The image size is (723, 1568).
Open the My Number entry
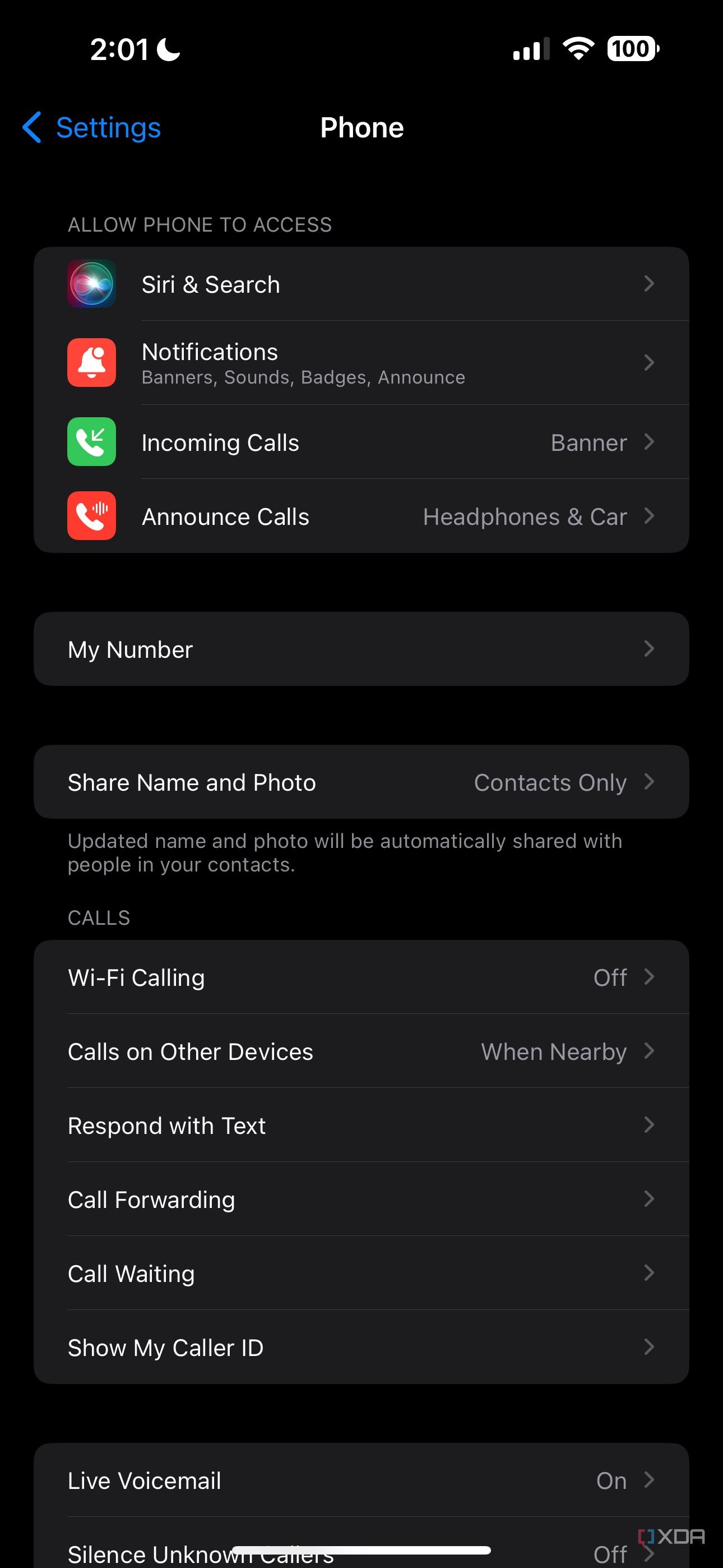pyautogui.click(x=361, y=649)
